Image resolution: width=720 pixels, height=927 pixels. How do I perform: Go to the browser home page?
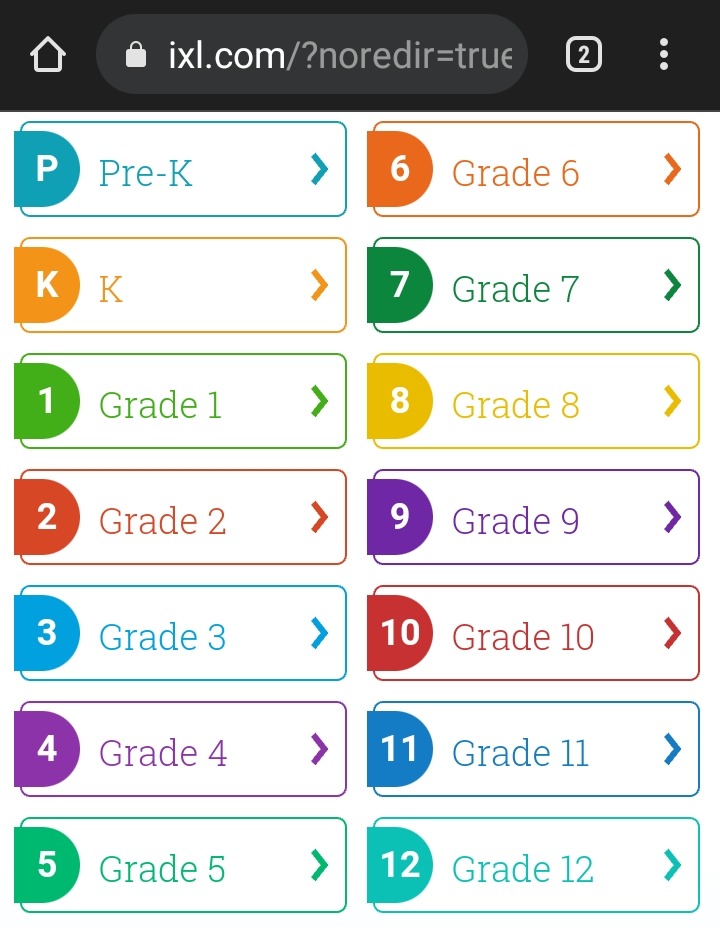coord(48,55)
